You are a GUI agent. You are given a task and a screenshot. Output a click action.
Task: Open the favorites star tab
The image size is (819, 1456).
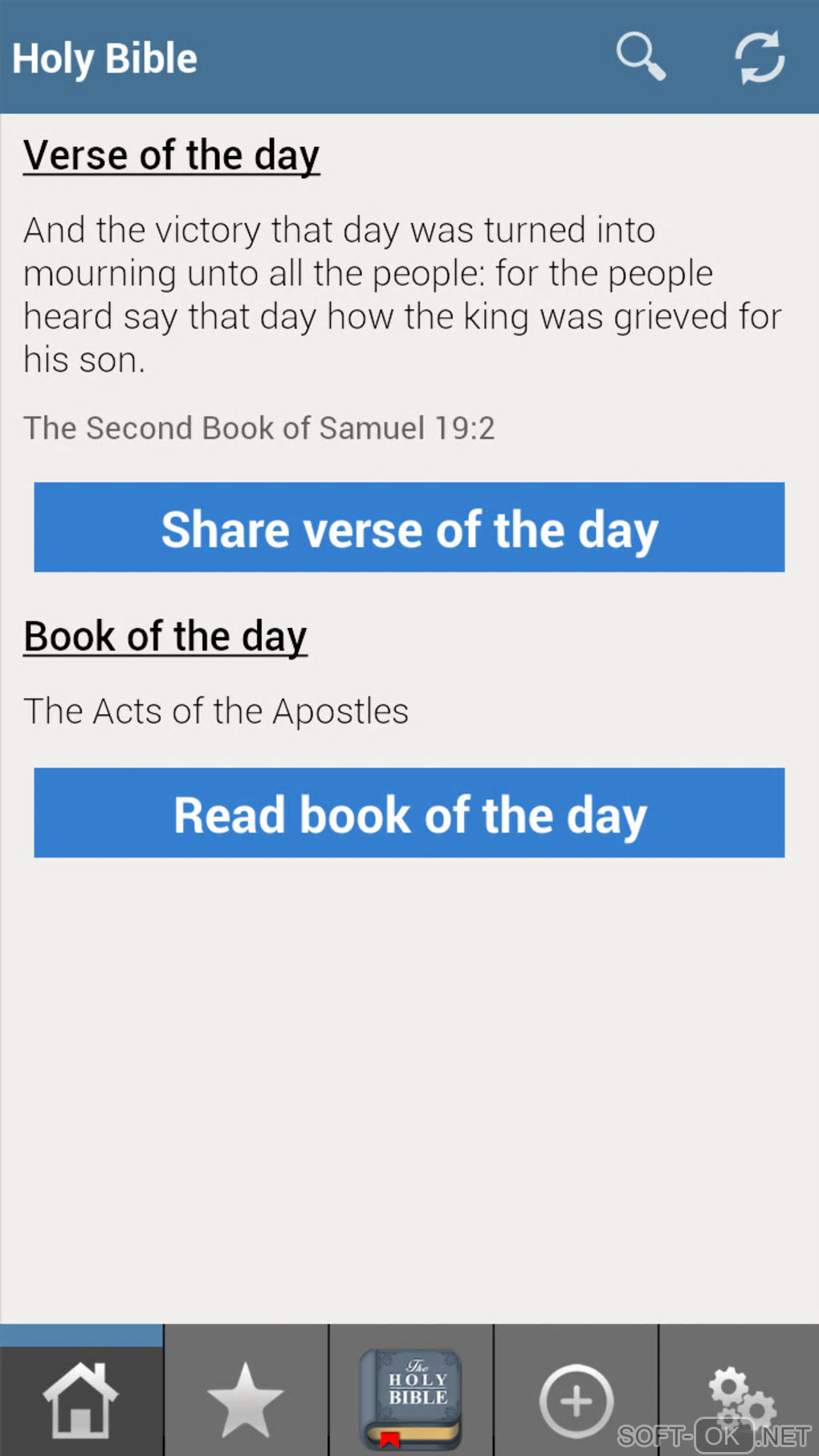coord(246,1399)
